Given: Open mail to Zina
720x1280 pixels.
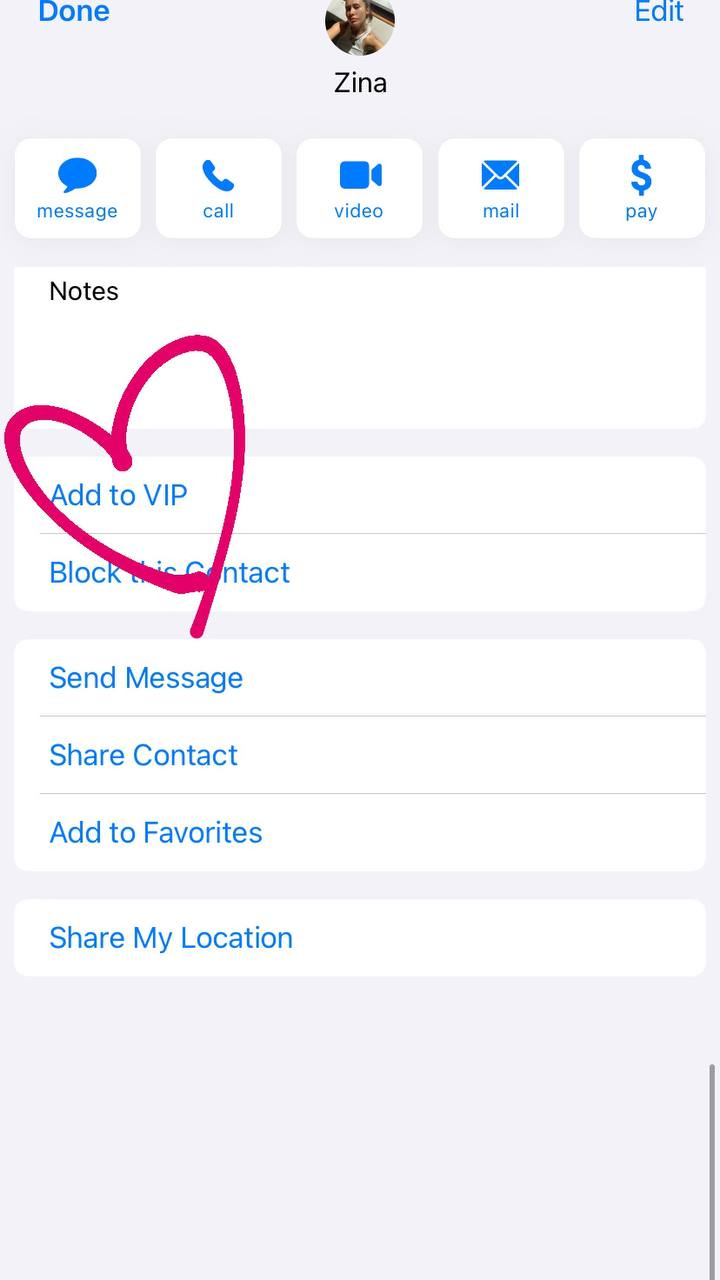Looking at the screenshot, I should pos(501,188).
